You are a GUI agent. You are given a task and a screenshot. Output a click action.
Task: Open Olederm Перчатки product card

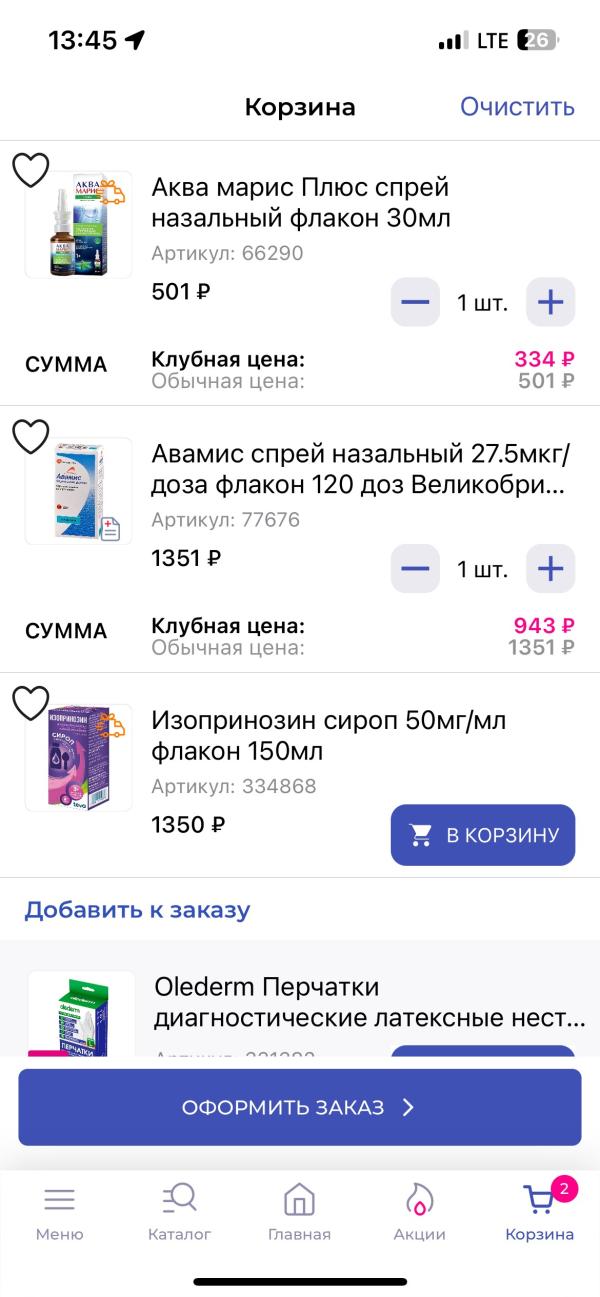(369, 1003)
